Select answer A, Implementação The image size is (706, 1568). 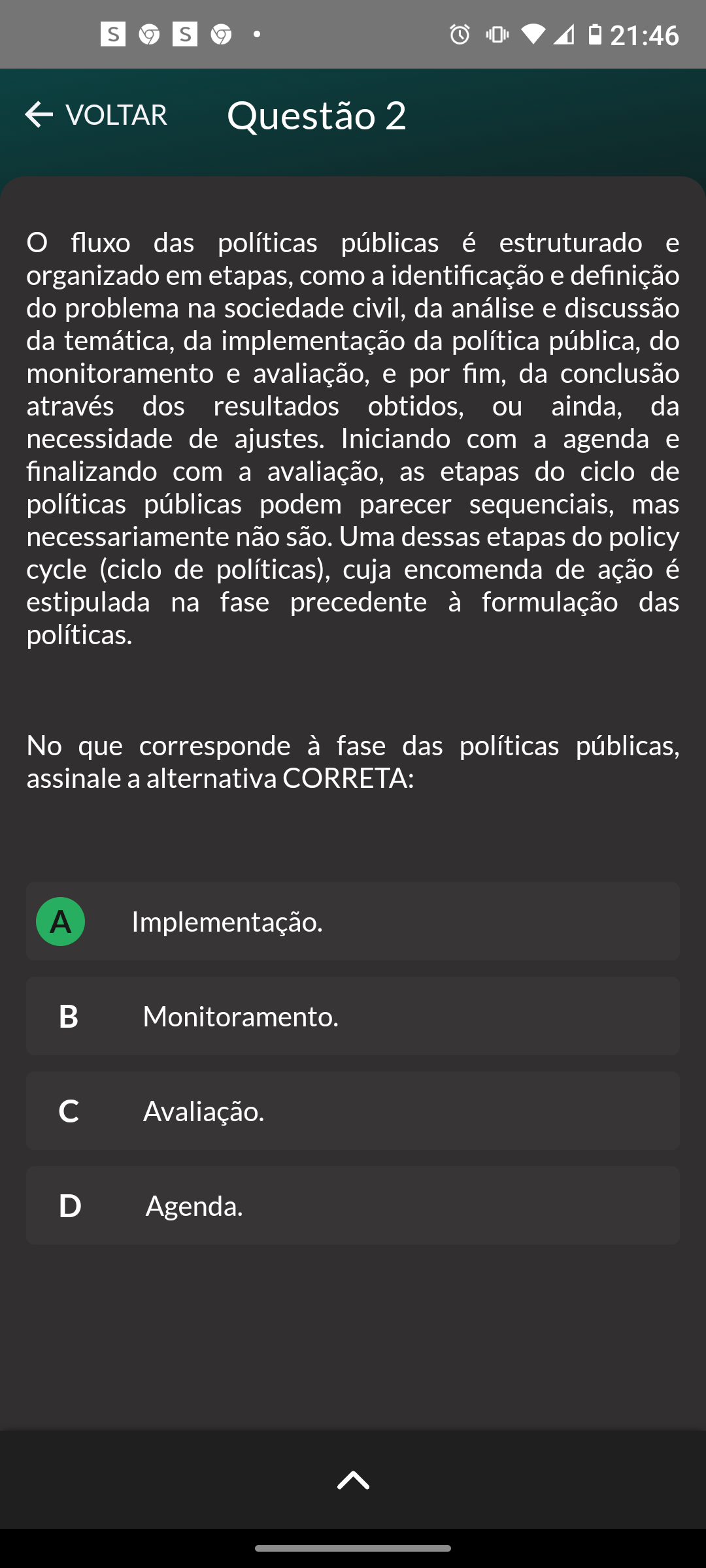(352, 921)
